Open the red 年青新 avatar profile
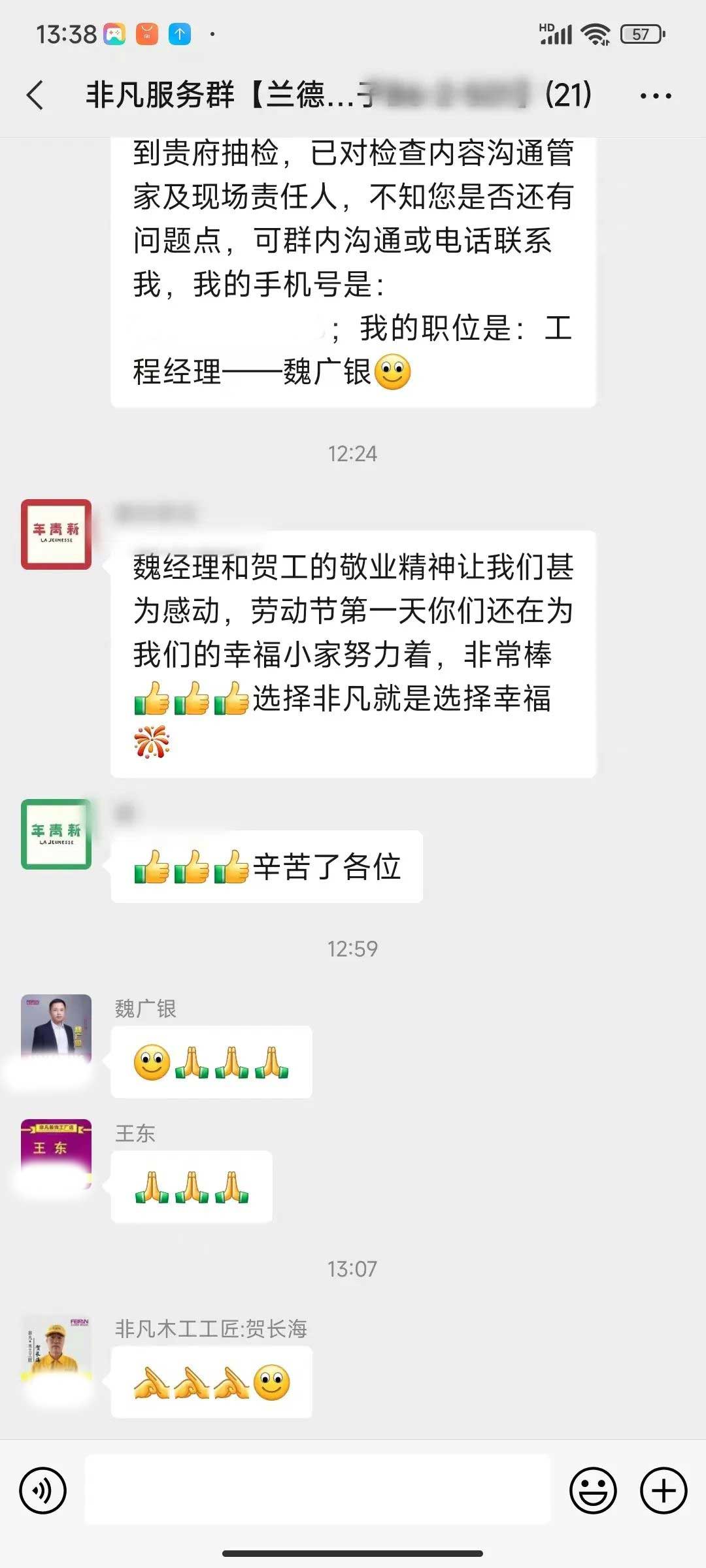Viewport: 706px width, 1568px height. point(56,534)
